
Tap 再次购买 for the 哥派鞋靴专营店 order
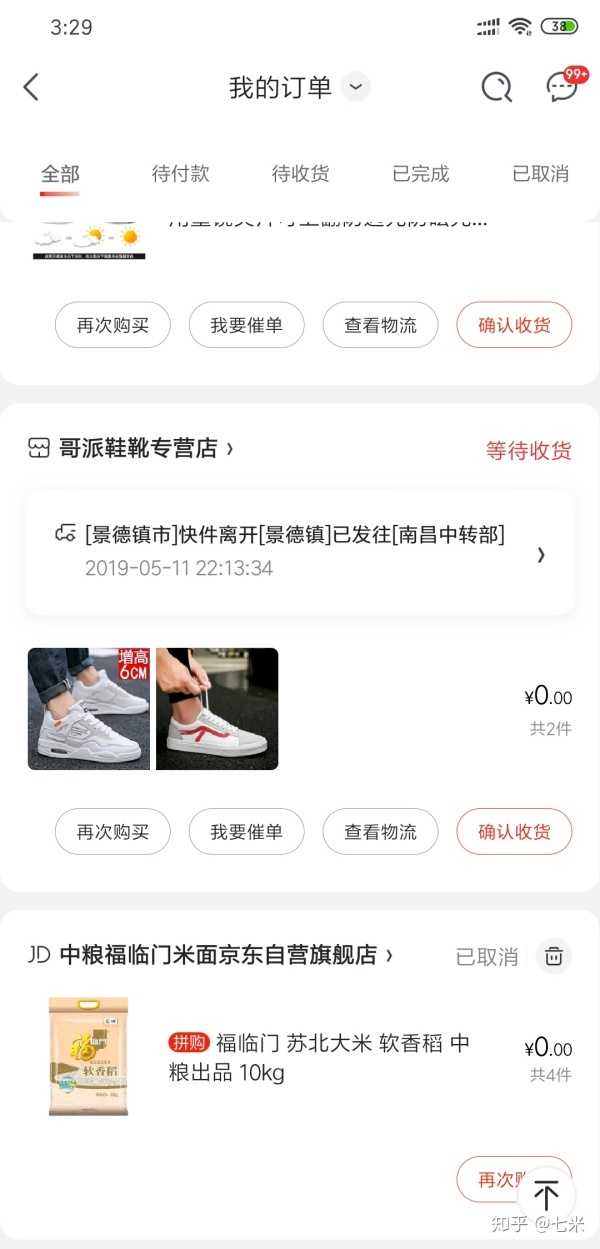click(x=112, y=832)
